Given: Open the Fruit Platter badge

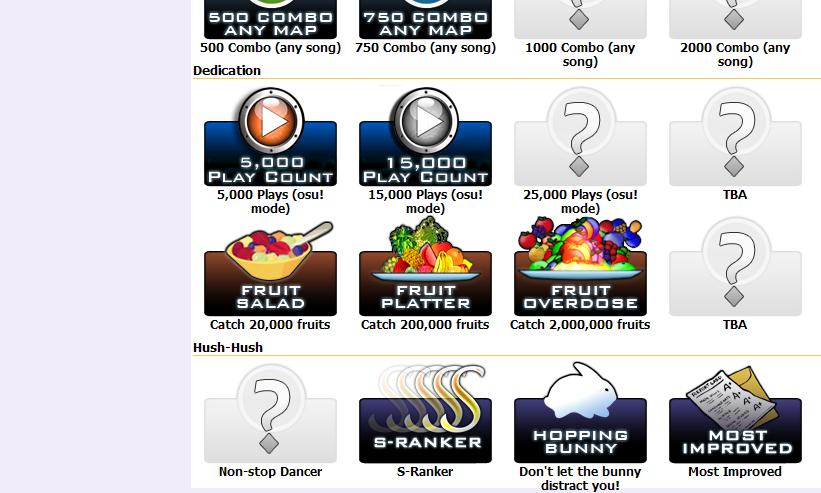Looking at the screenshot, I should click(425, 270).
